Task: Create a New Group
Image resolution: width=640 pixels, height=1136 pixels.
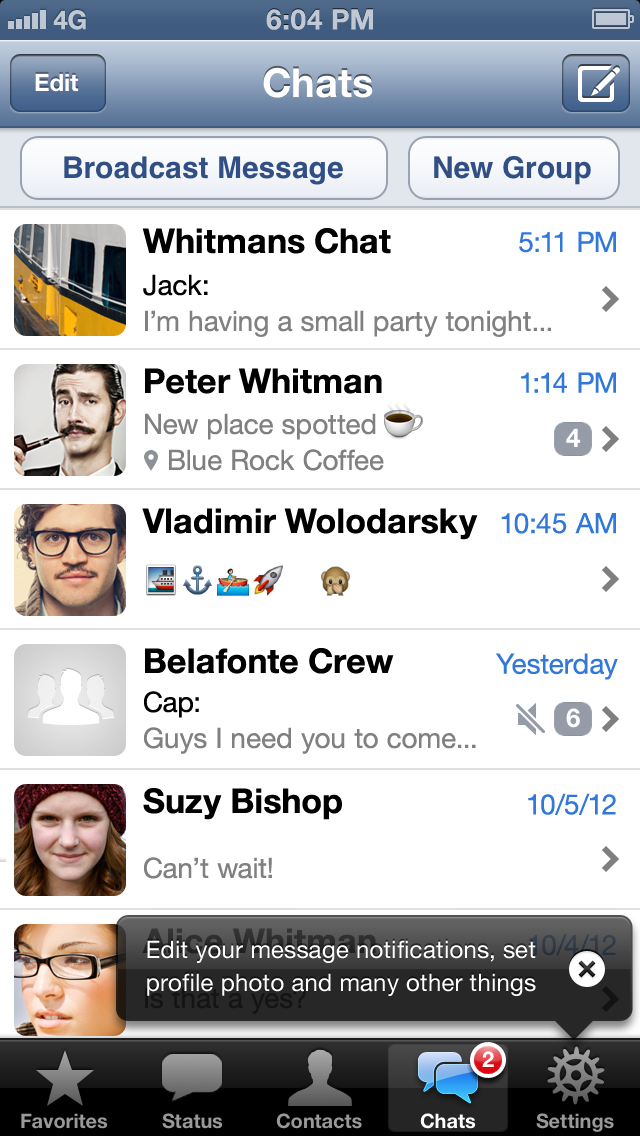Action: tap(511, 168)
